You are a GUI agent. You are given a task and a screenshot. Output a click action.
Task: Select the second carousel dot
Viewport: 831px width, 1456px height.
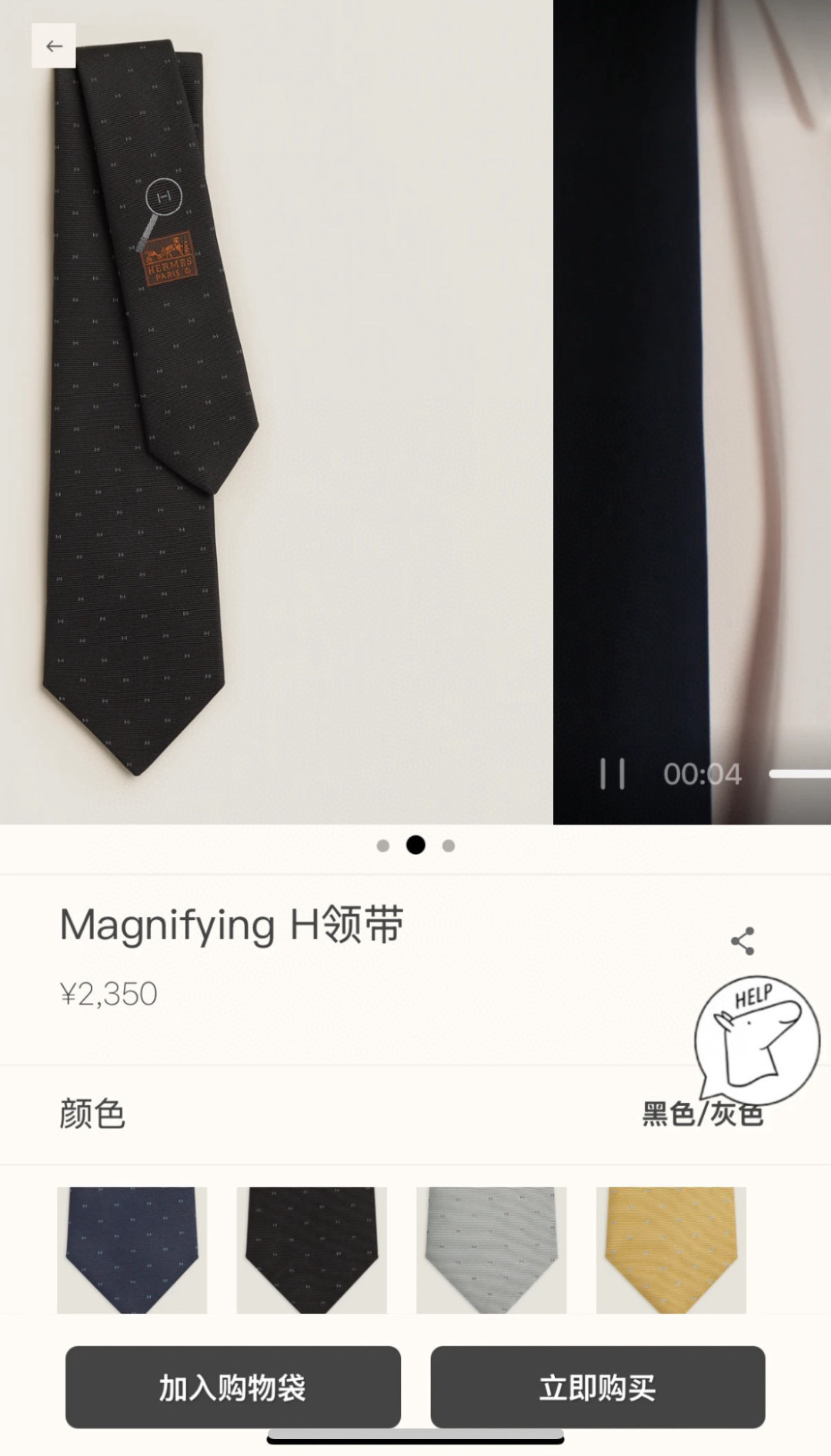point(415,845)
